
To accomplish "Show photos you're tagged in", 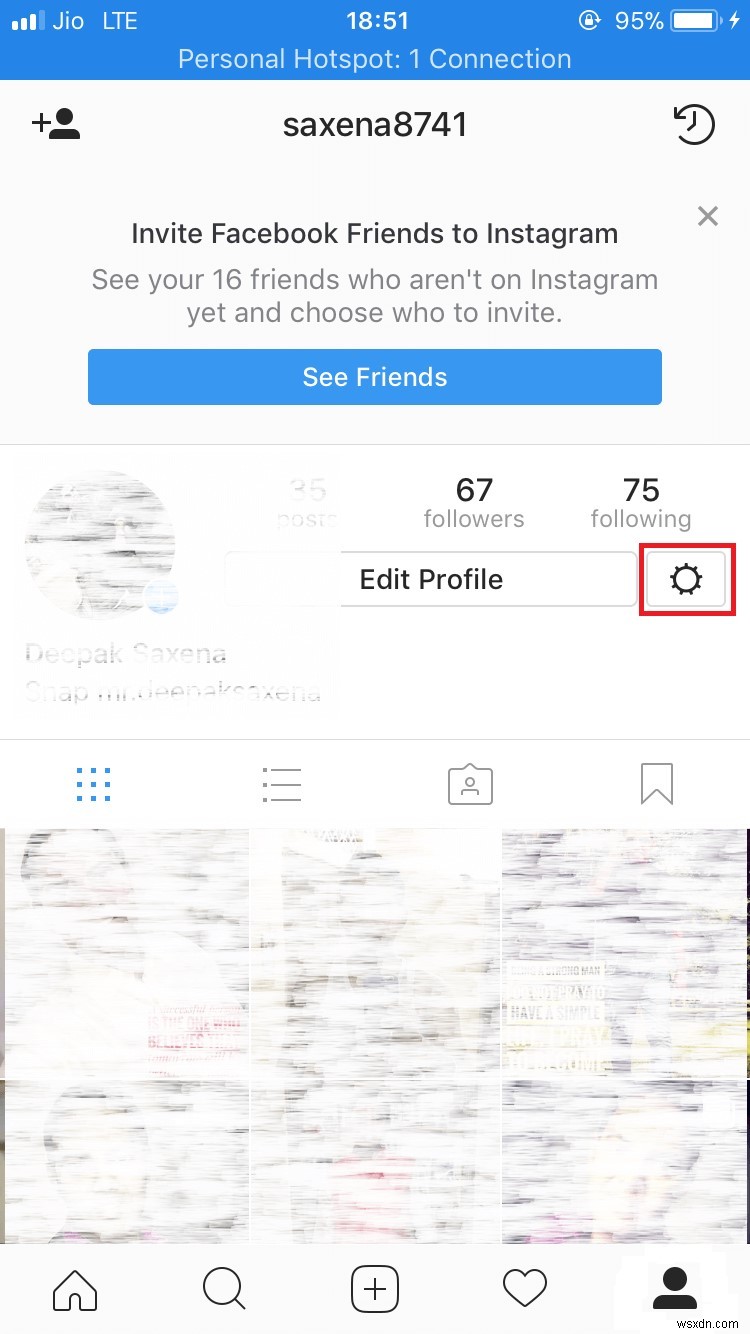I will (x=469, y=784).
